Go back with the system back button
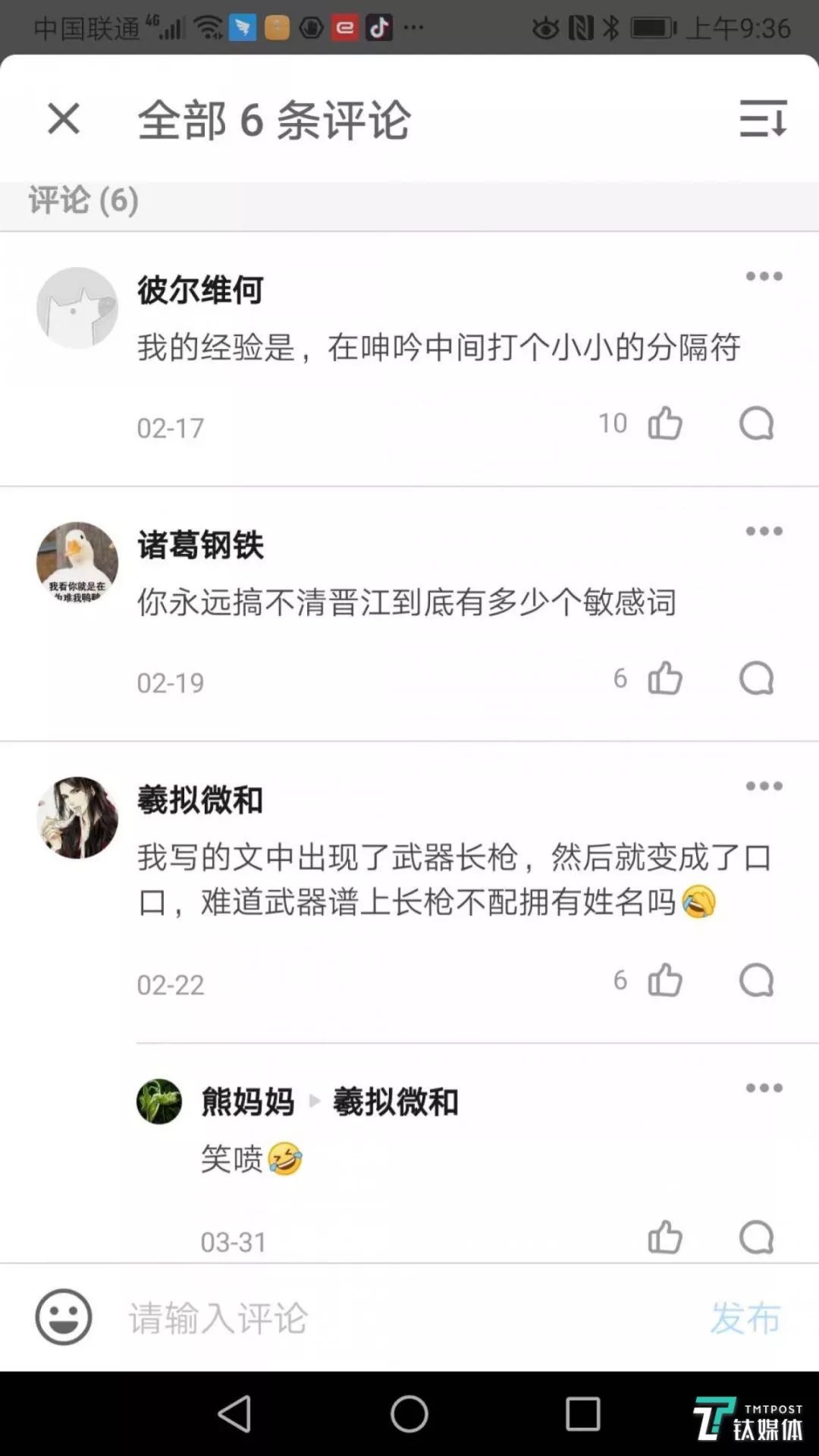 [x=234, y=1414]
